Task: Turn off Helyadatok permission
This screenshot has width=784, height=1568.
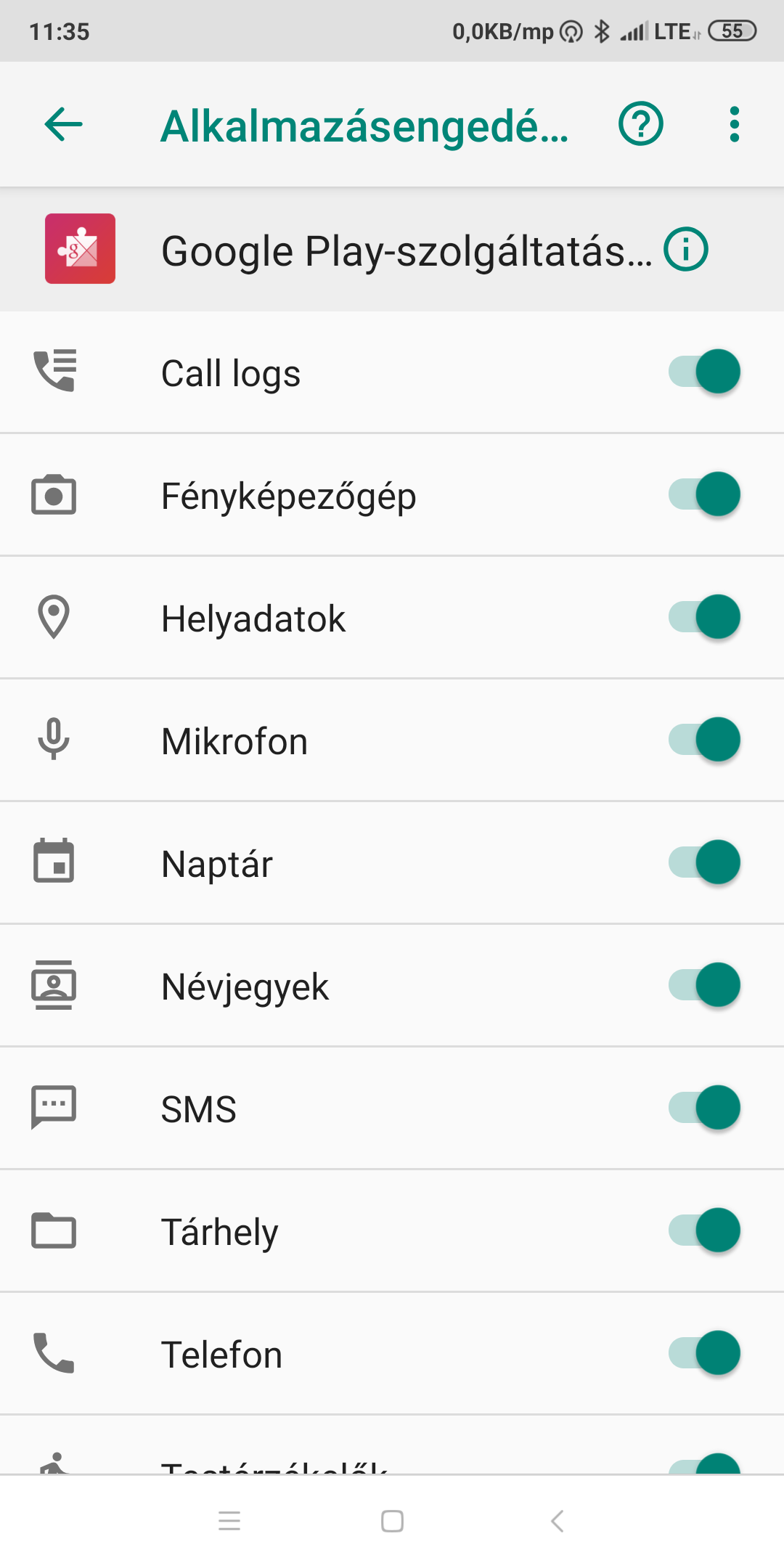Action: [x=704, y=617]
